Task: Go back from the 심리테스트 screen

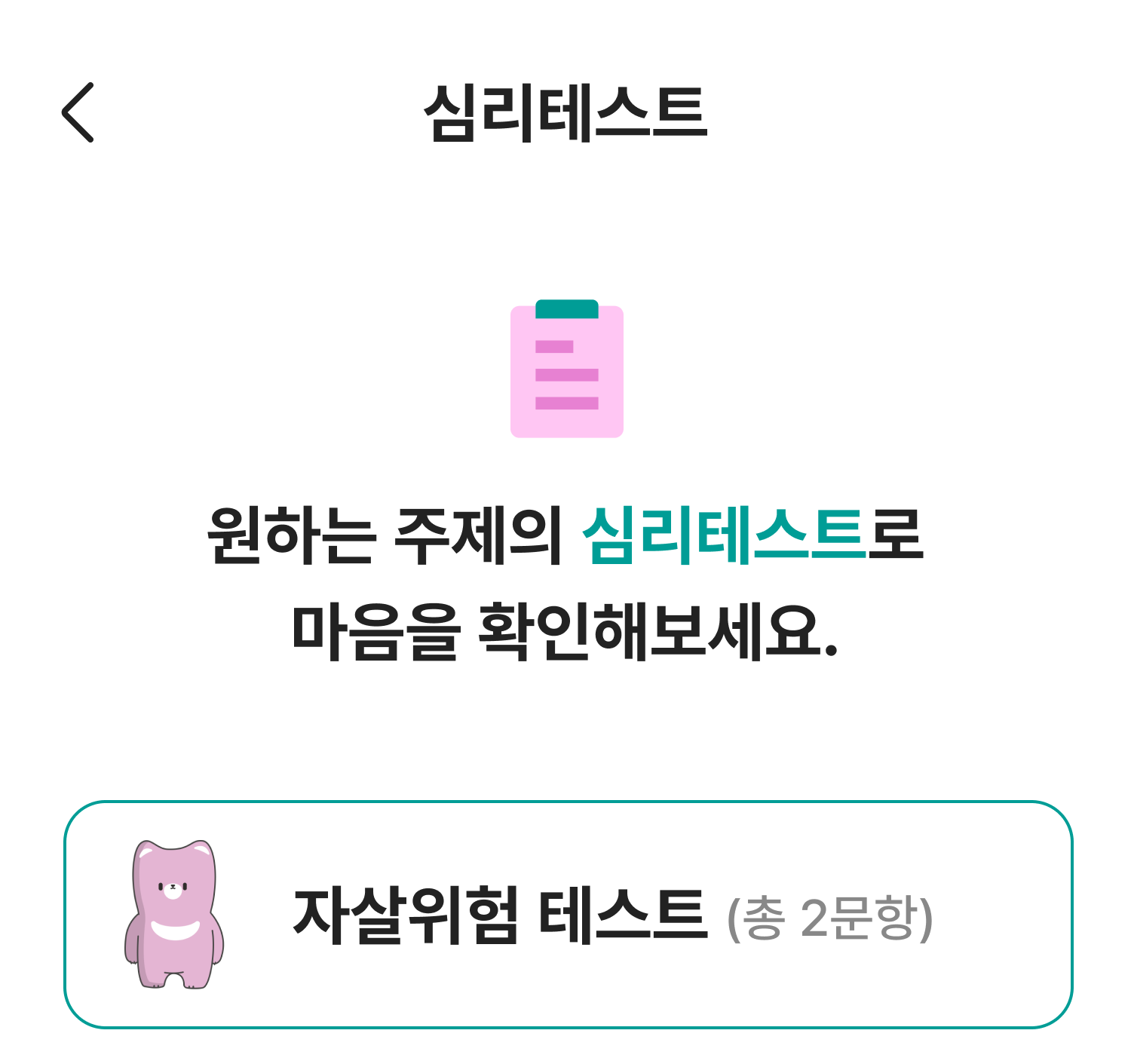Action: (78, 113)
